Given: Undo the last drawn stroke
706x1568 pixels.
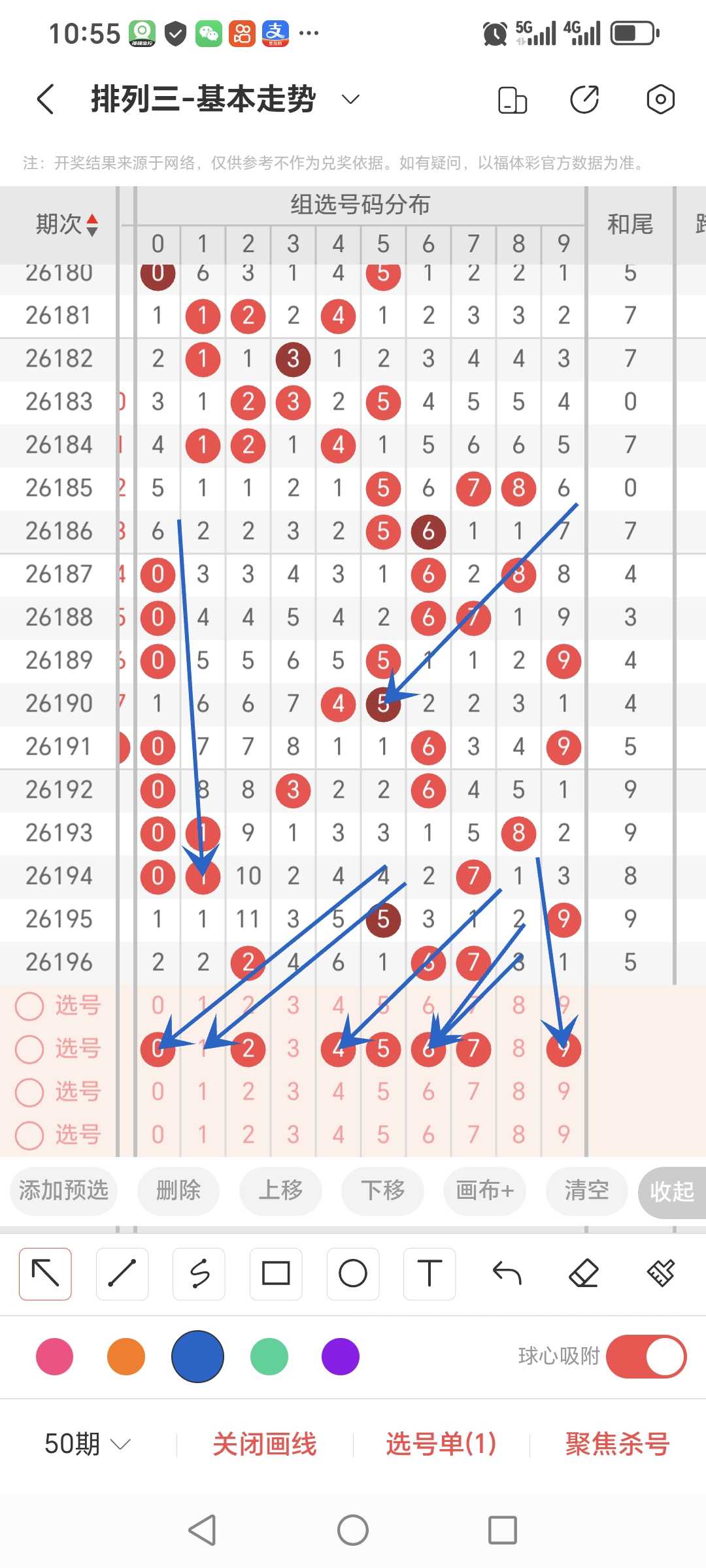Looking at the screenshot, I should point(507,1273).
